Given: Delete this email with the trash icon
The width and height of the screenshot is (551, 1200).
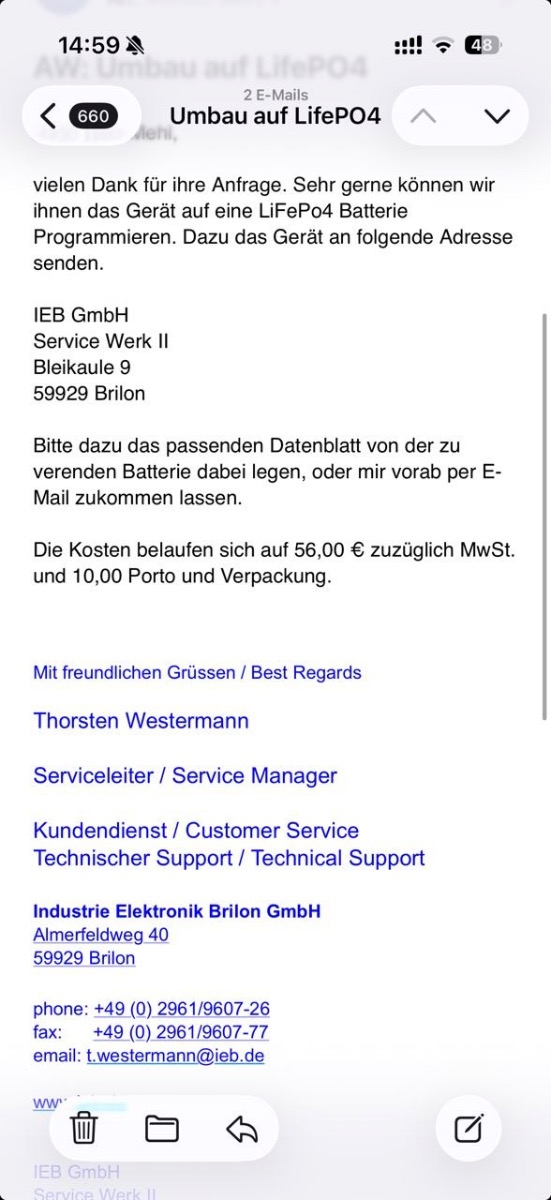Looking at the screenshot, I should pyautogui.click(x=84, y=1128).
